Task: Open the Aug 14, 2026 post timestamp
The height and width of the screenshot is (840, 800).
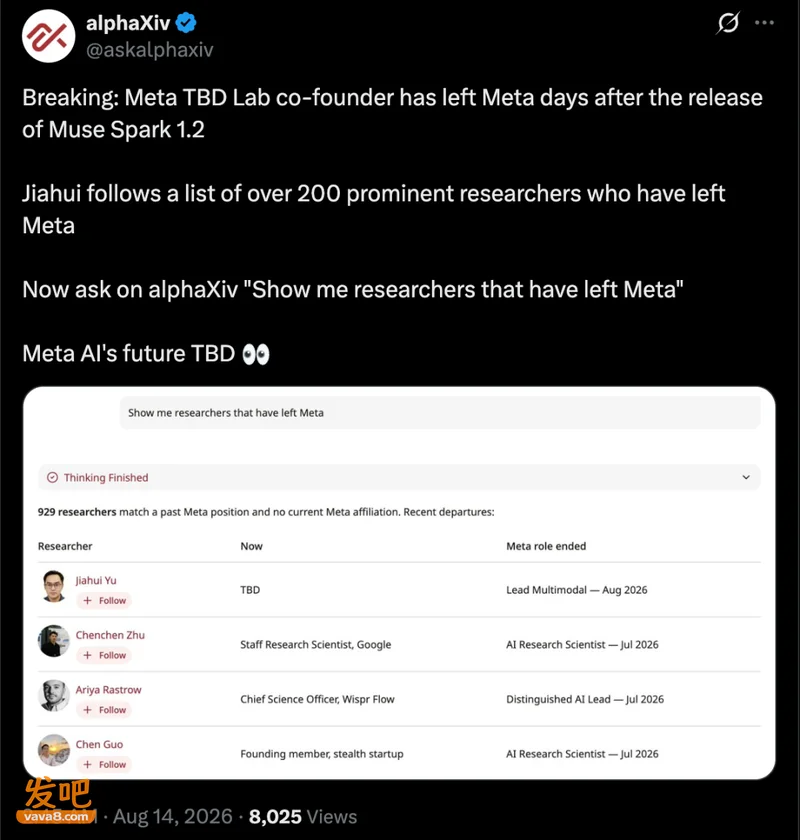Action: coord(173,816)
